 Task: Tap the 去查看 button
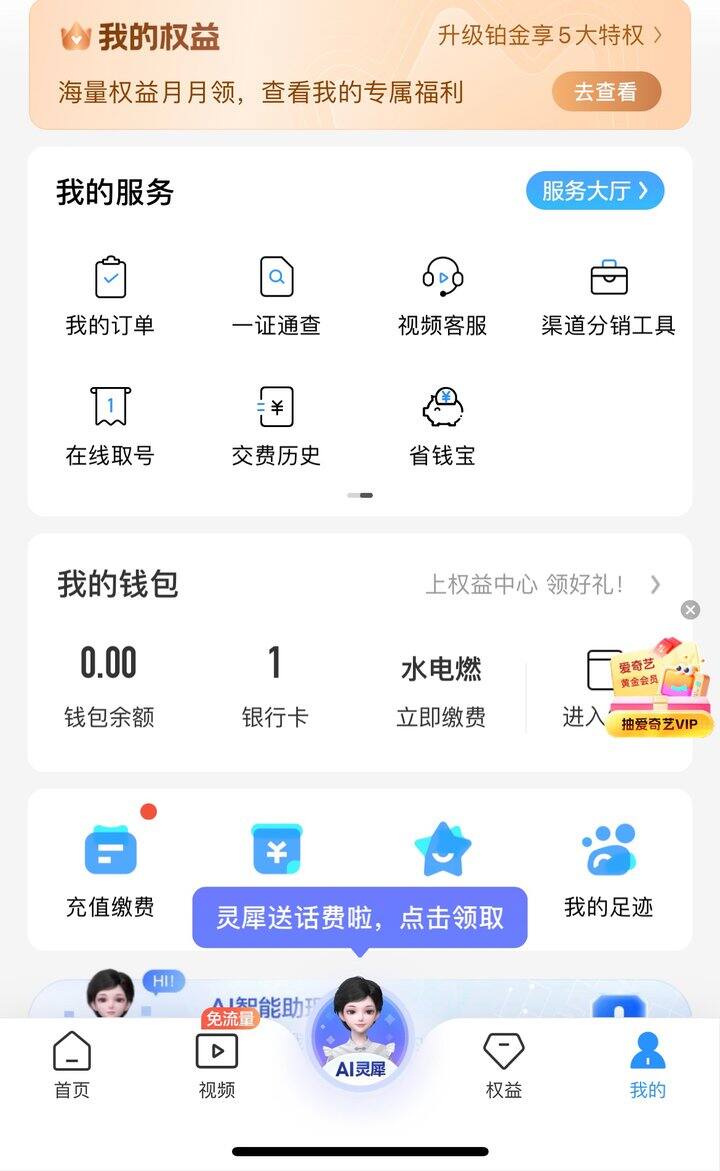[x=606, y=92]
